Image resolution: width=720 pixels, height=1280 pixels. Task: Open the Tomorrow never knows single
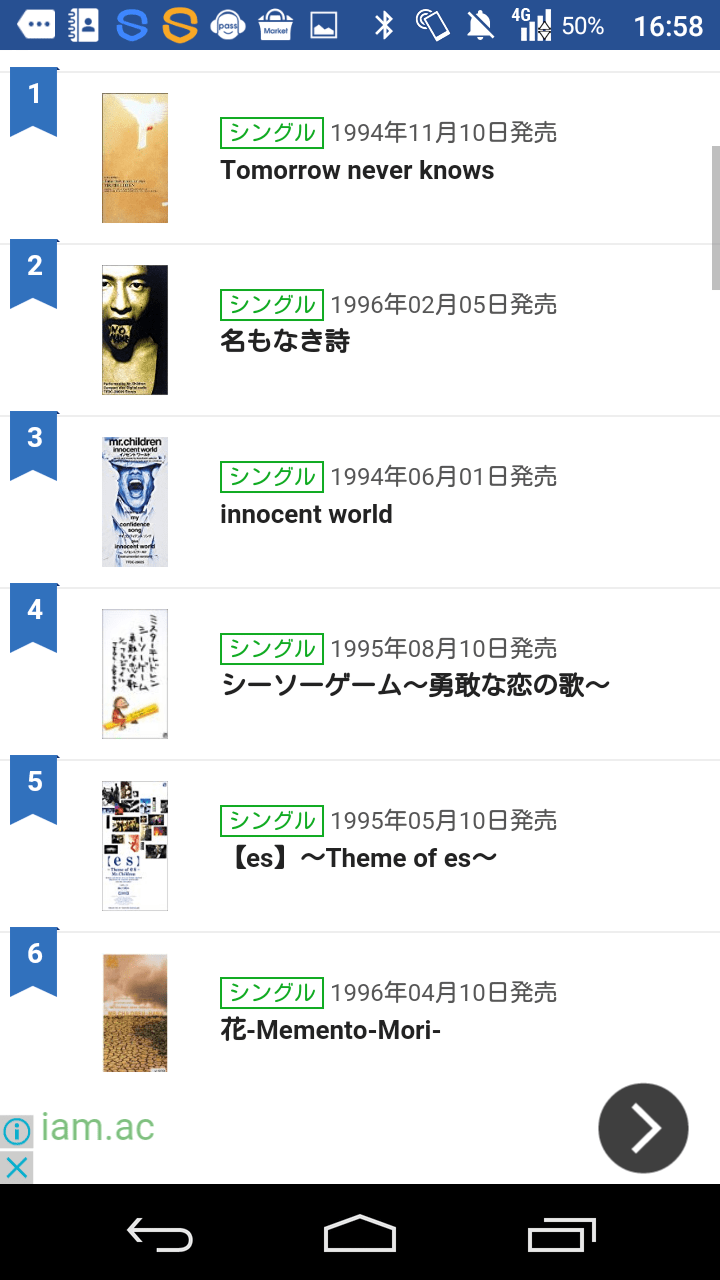tap(357, 170)
